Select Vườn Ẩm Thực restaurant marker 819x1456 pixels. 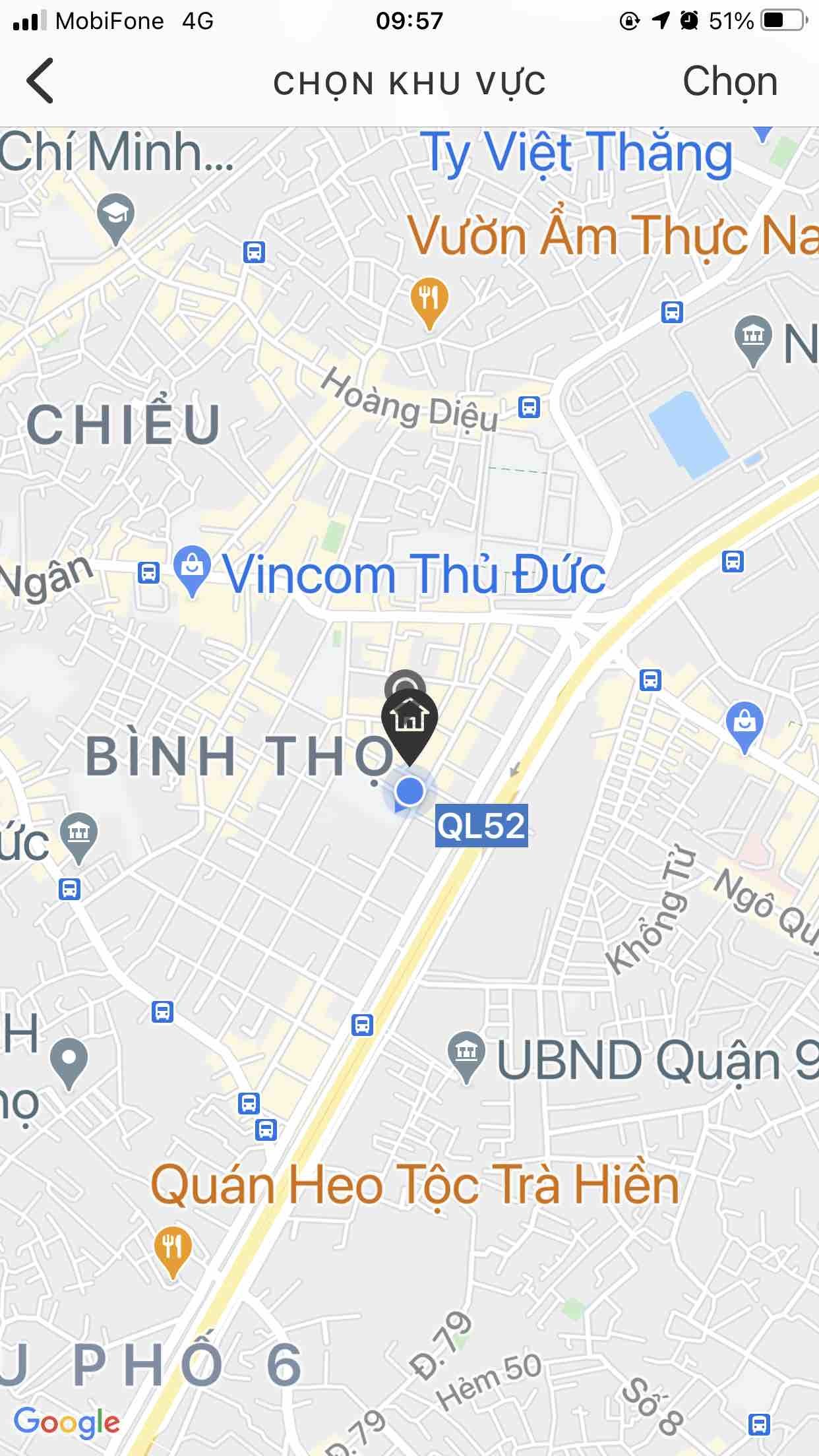(429, 300)
